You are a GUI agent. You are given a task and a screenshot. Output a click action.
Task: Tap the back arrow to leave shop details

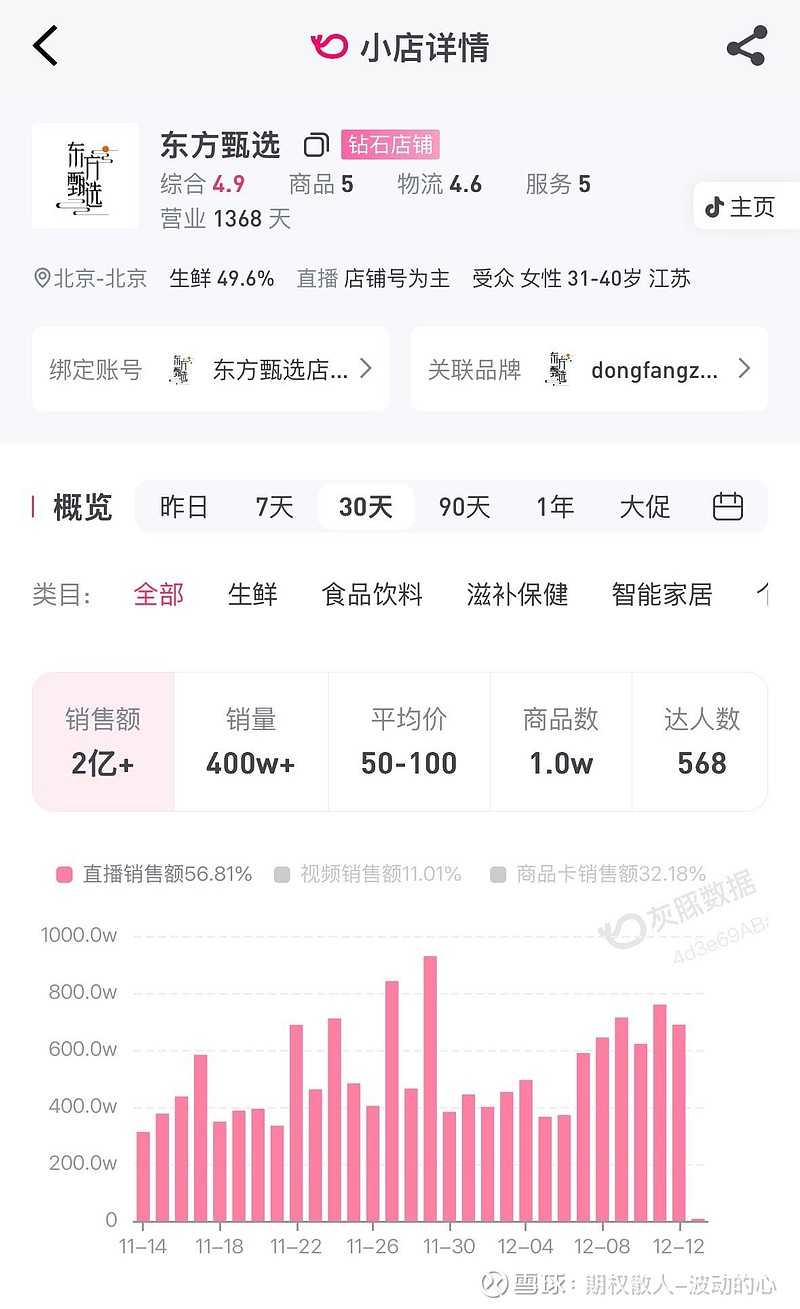pyautogui.click(x=45, y=46)
